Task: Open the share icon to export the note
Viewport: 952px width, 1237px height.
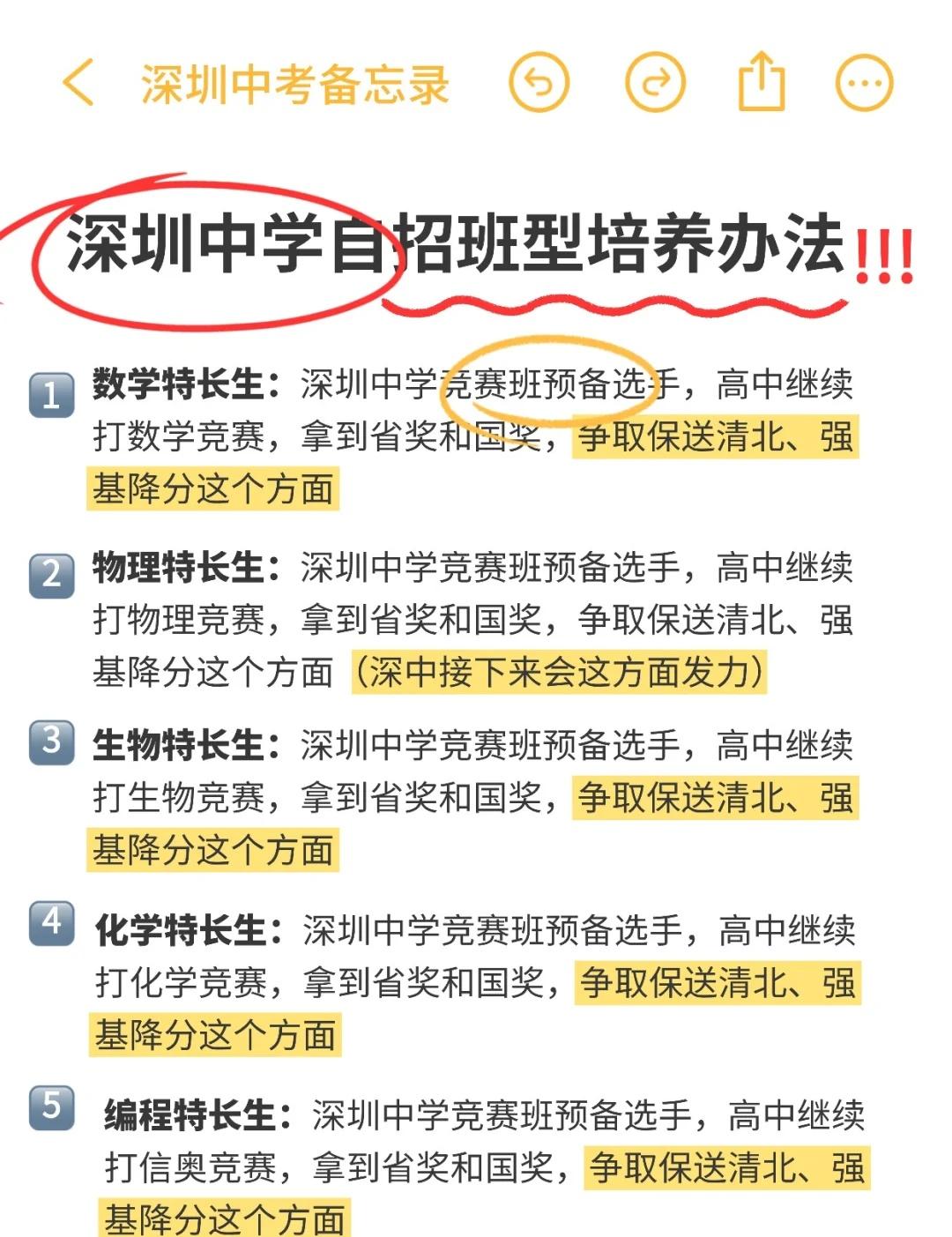Action: (x=762, y=82)
